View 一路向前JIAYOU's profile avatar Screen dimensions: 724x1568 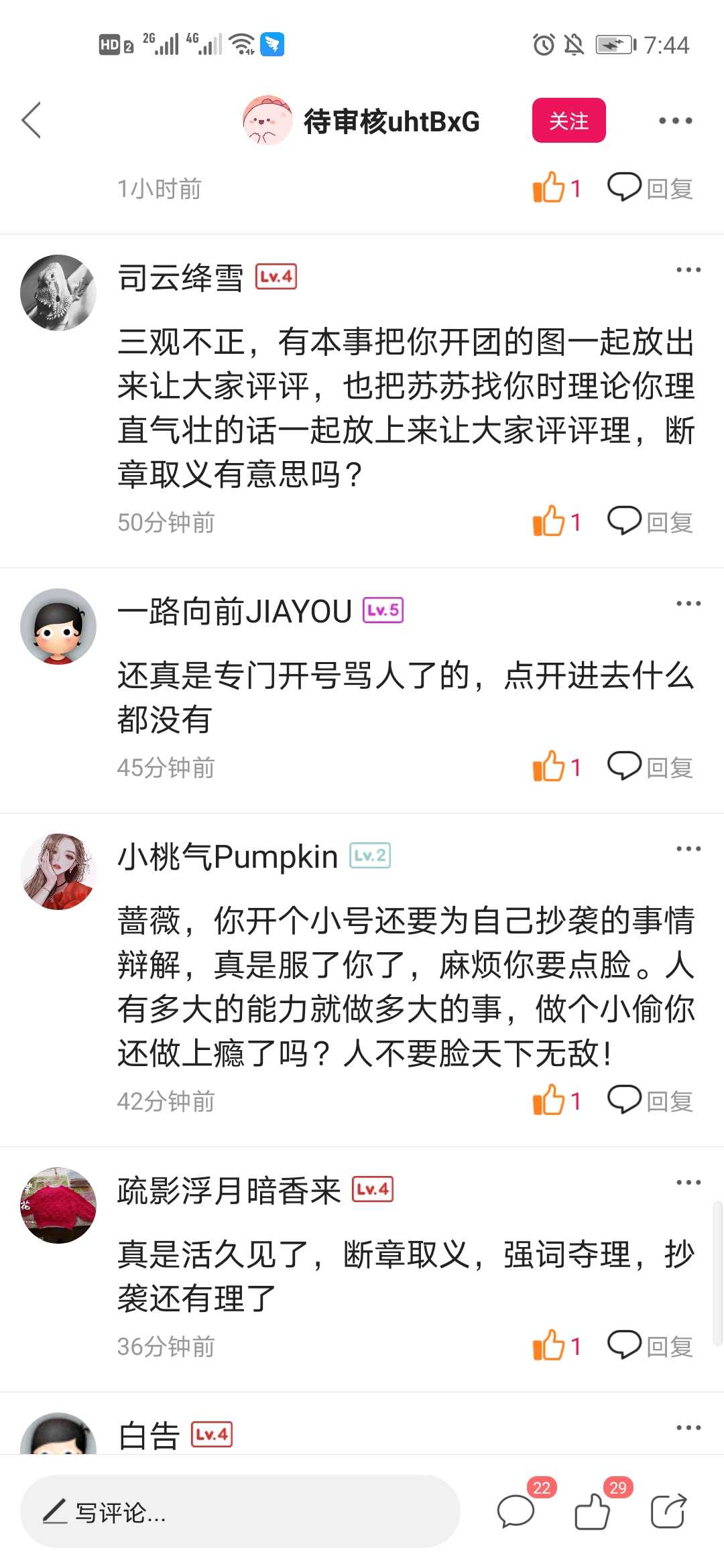click(x=58, y=627)
